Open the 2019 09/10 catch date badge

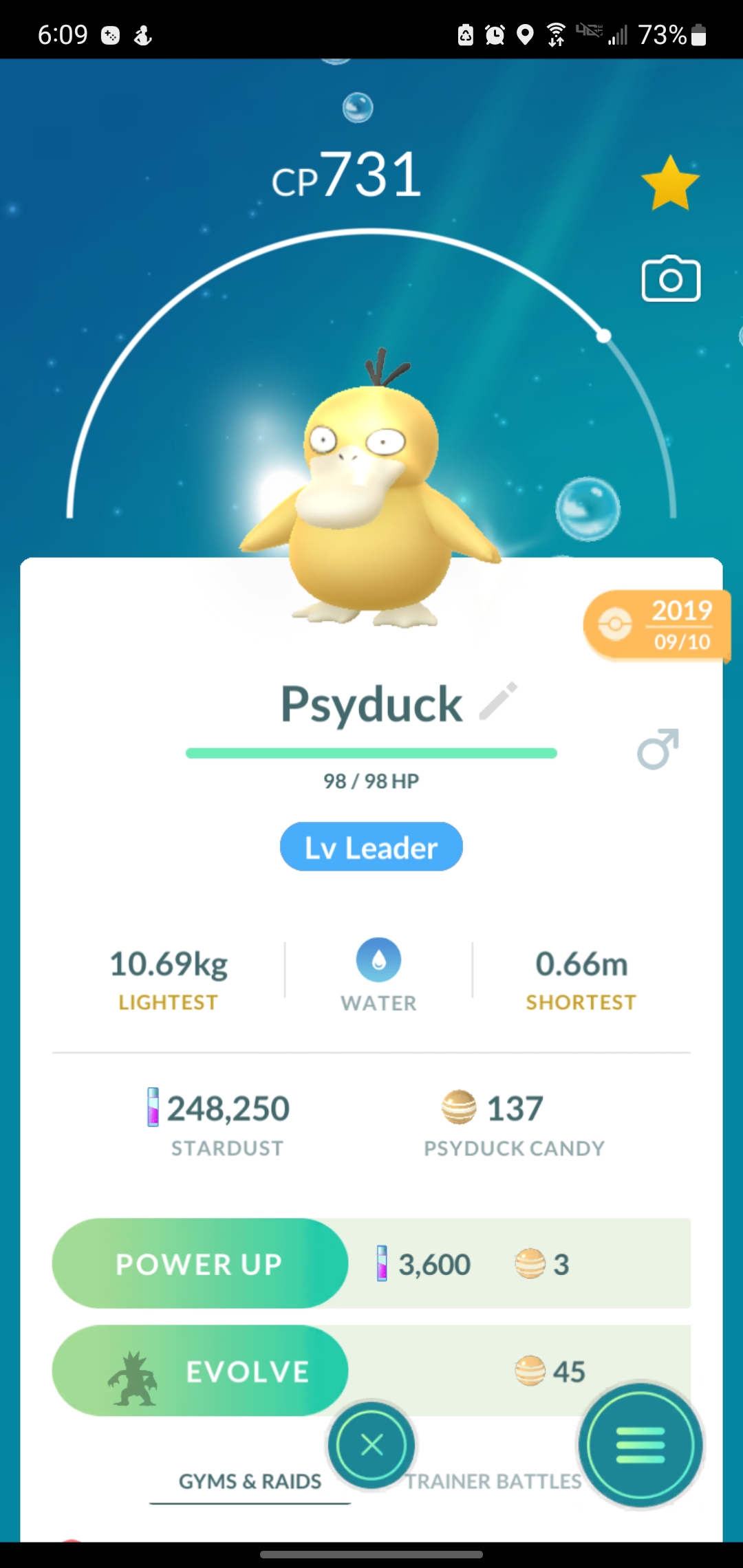click(657, 625)
